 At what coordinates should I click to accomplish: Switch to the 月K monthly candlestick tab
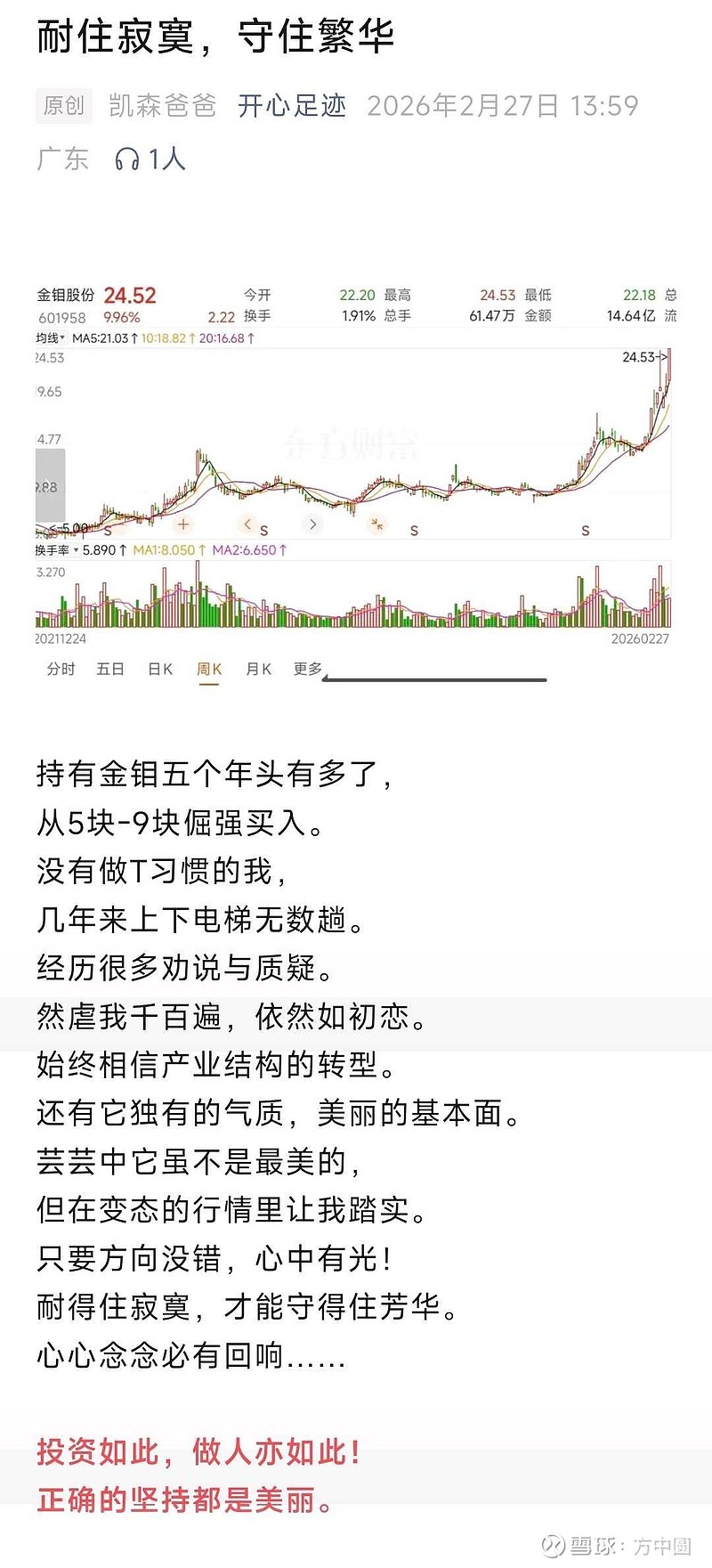pos(258,669)
